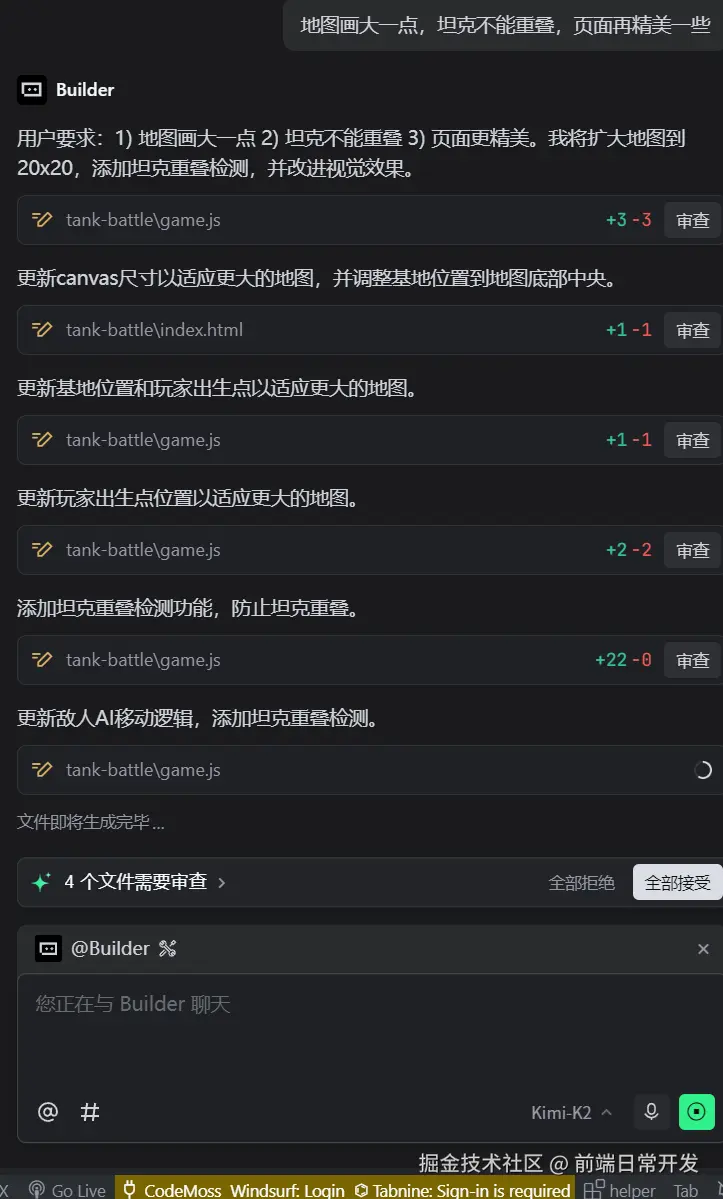Review the game.js change with +2 -2
This screenshot has width=723, height=1199.
point(692,550)
